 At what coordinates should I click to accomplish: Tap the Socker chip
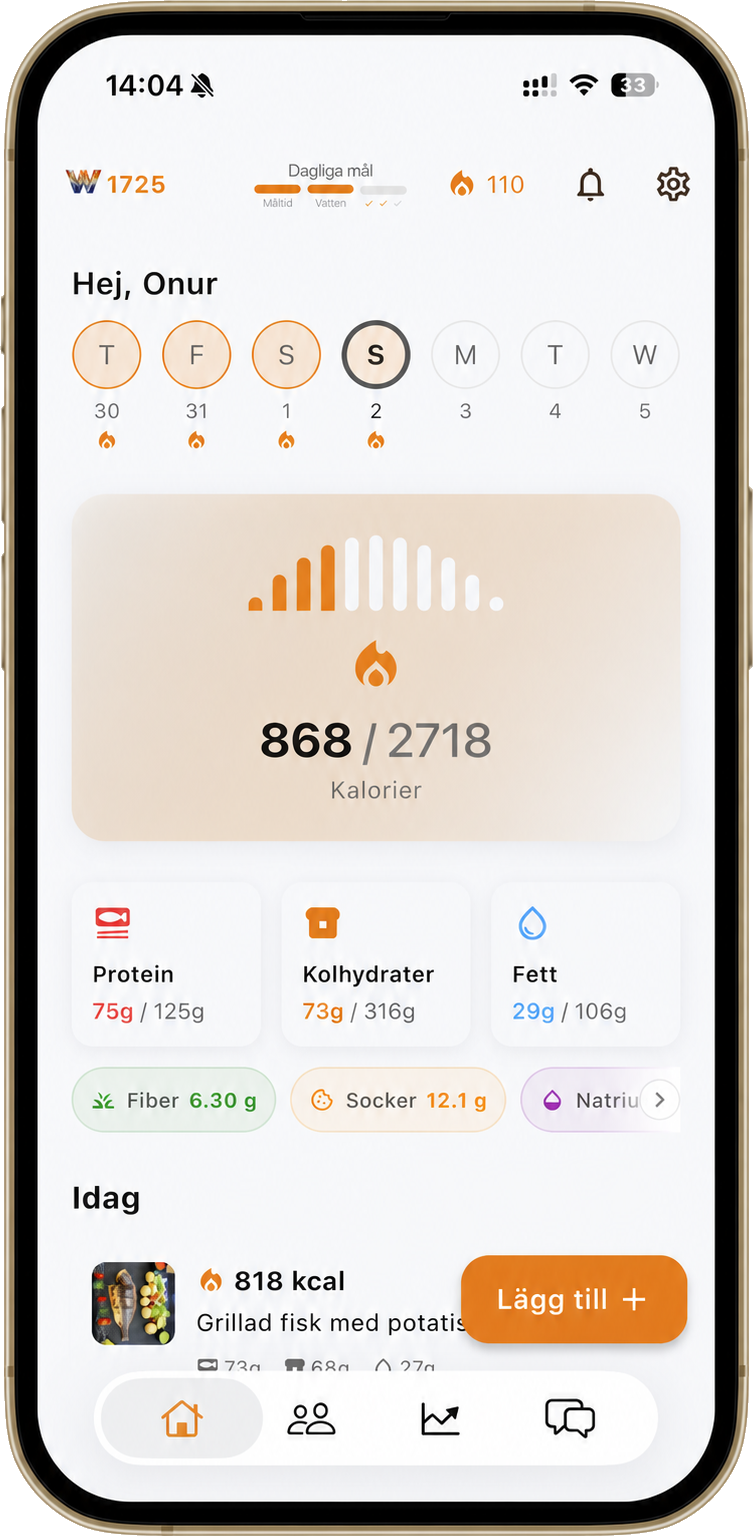(x=398, y=1100)
